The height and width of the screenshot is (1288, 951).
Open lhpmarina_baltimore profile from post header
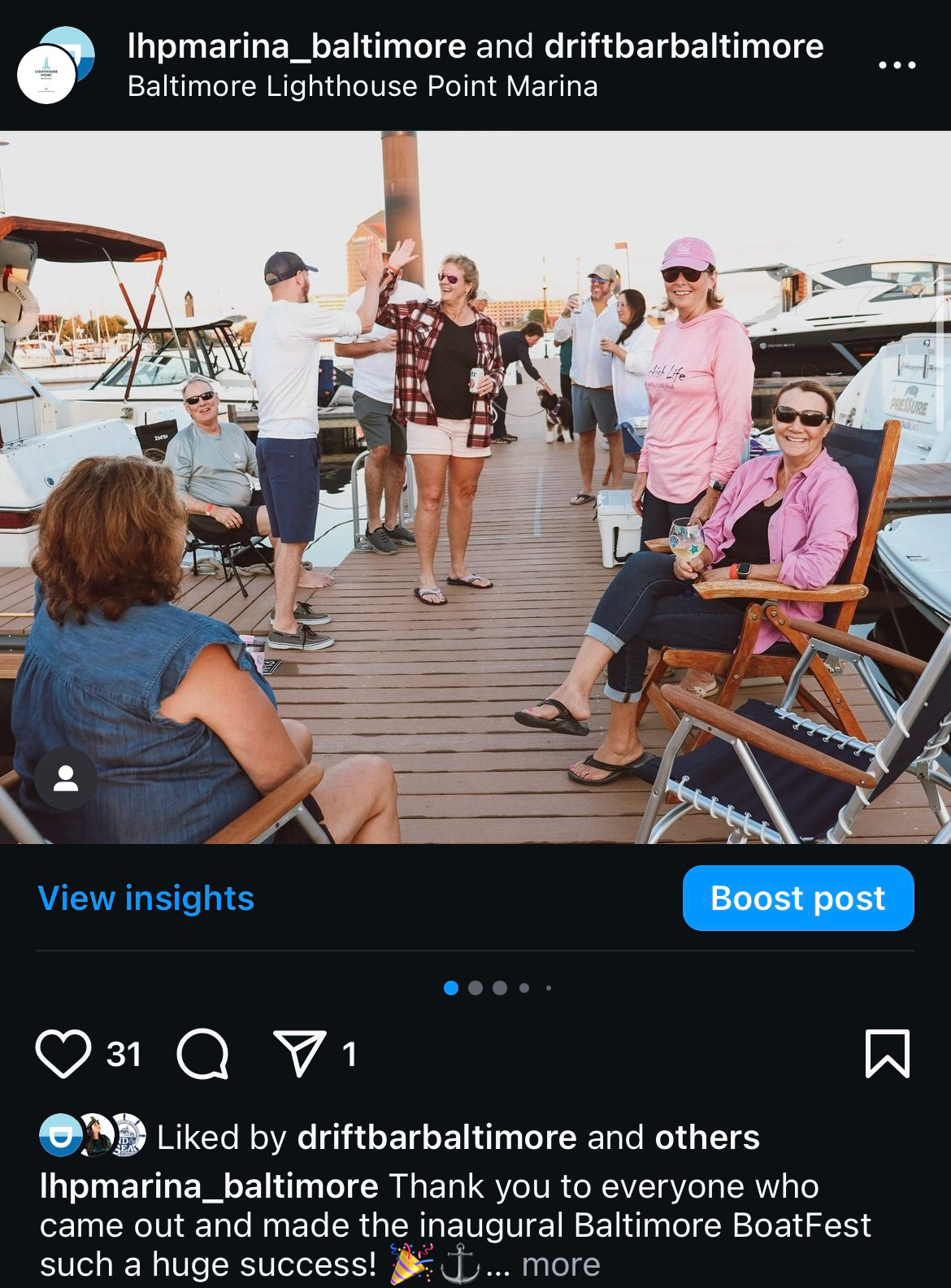297,46
